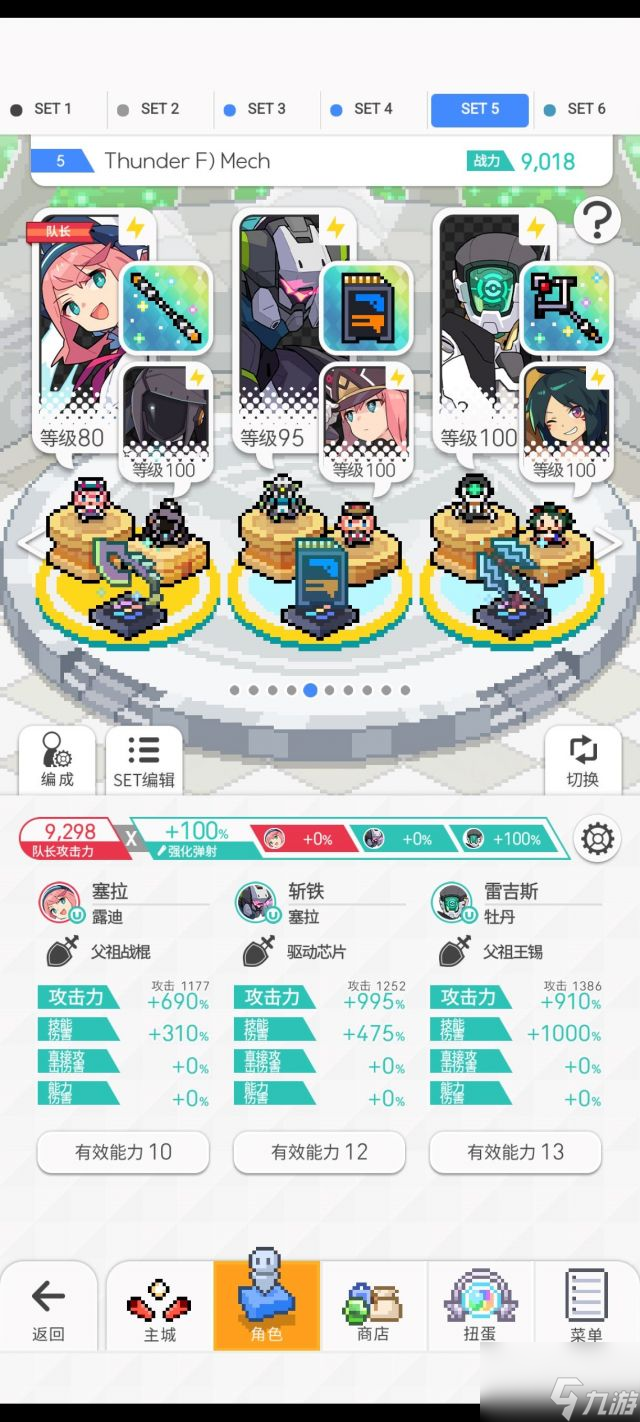Switch to the SET 2 tab
The width and height of the screenshot is (640, 1422).
(x=150, y=109)
